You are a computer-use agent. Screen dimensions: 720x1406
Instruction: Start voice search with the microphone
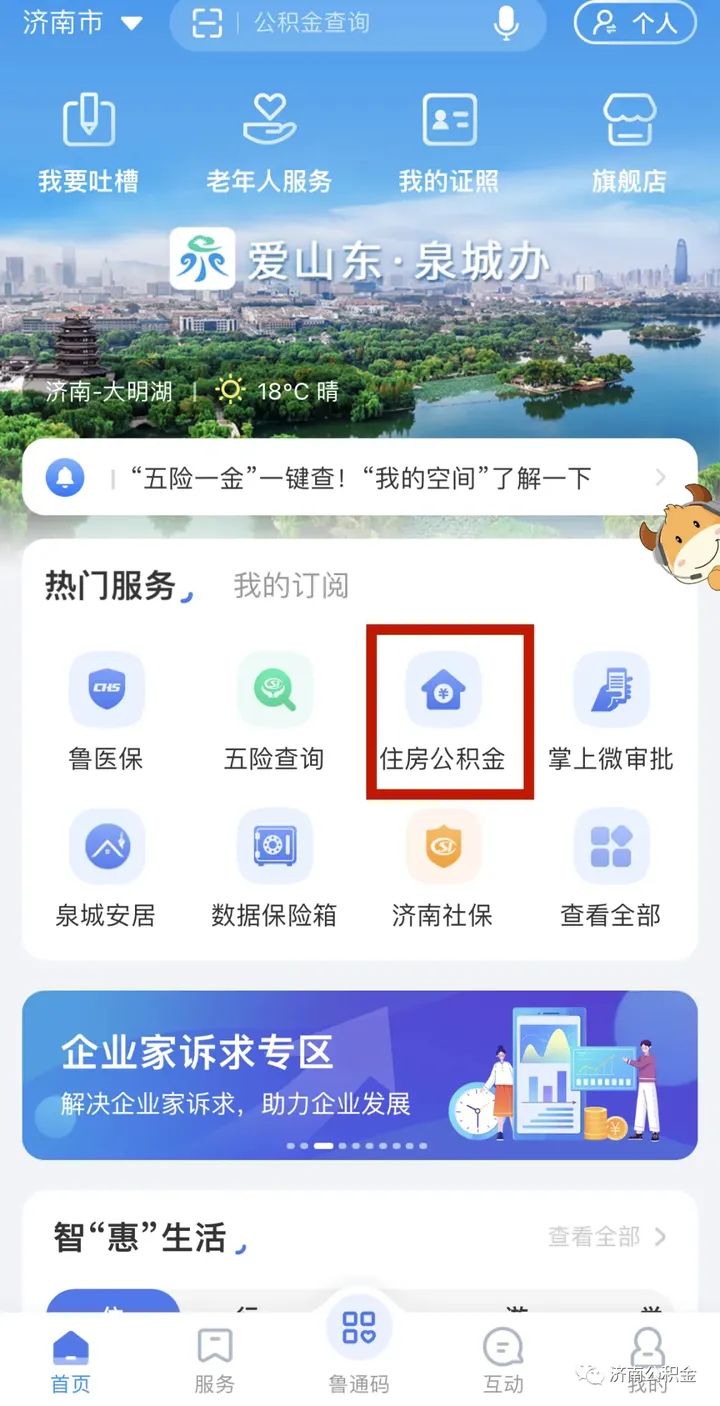tap(507, 23)
